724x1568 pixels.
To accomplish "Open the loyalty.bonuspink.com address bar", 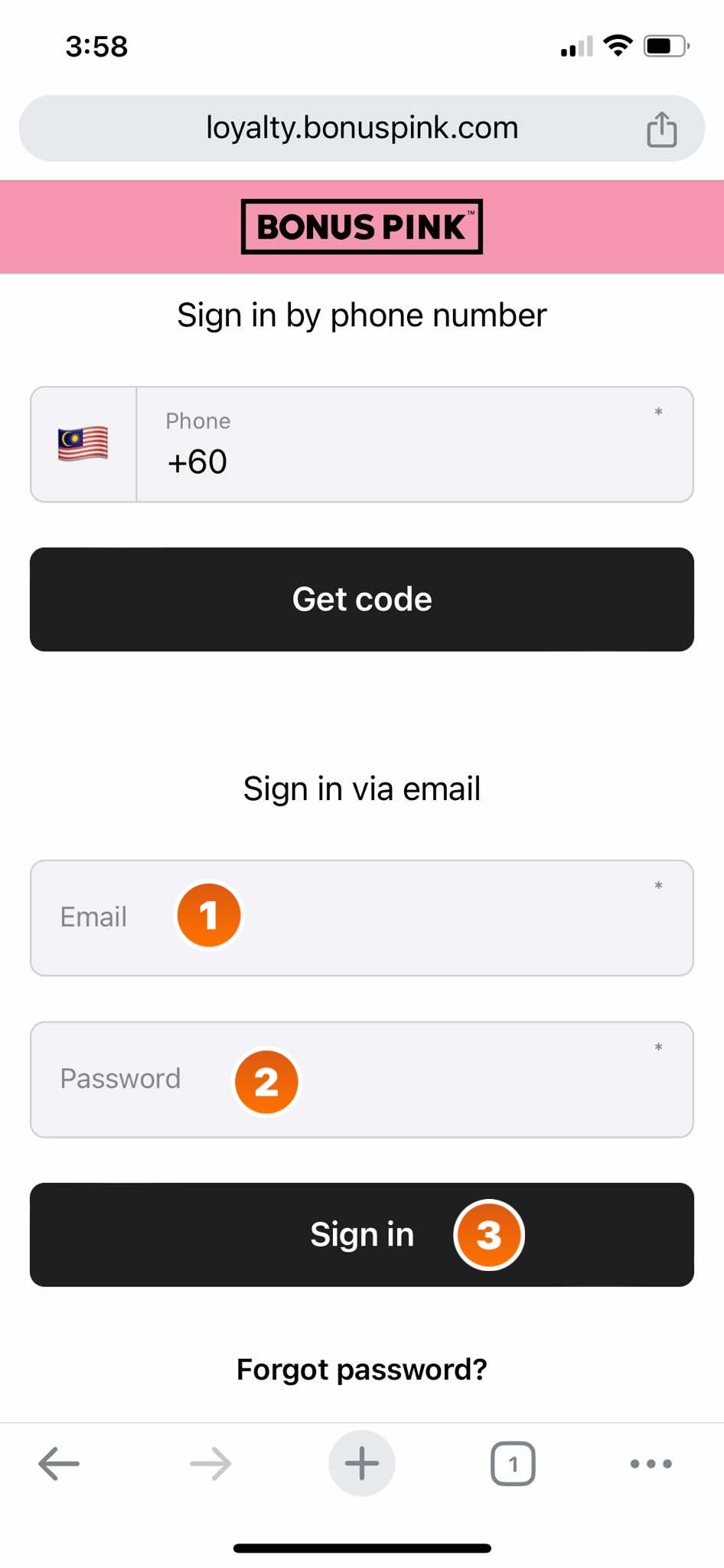I will click(x=361, y=128).
